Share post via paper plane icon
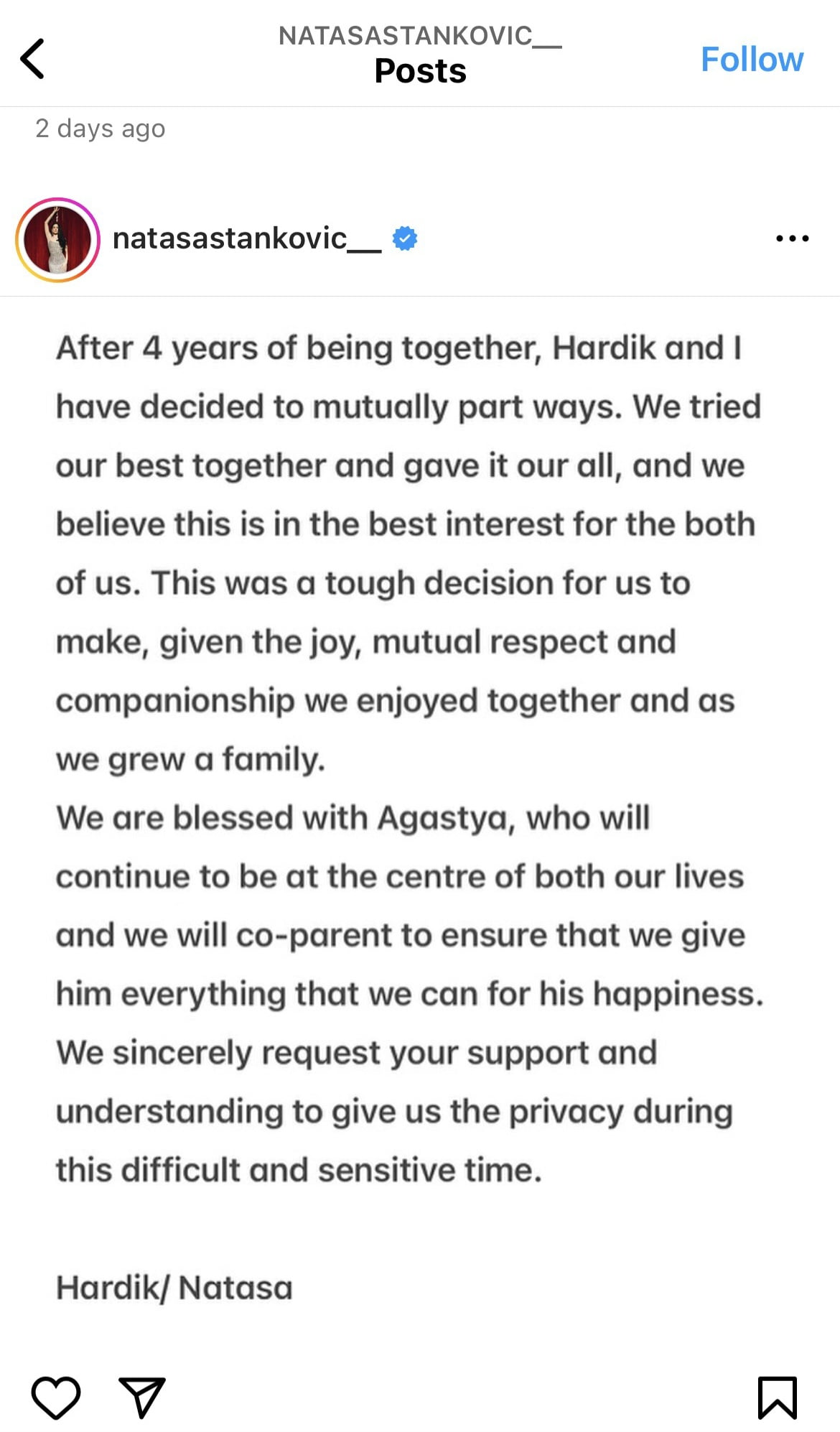The height and width of the screenshot is (1432, 840). pyautogui.click(x=142, y=1397)
